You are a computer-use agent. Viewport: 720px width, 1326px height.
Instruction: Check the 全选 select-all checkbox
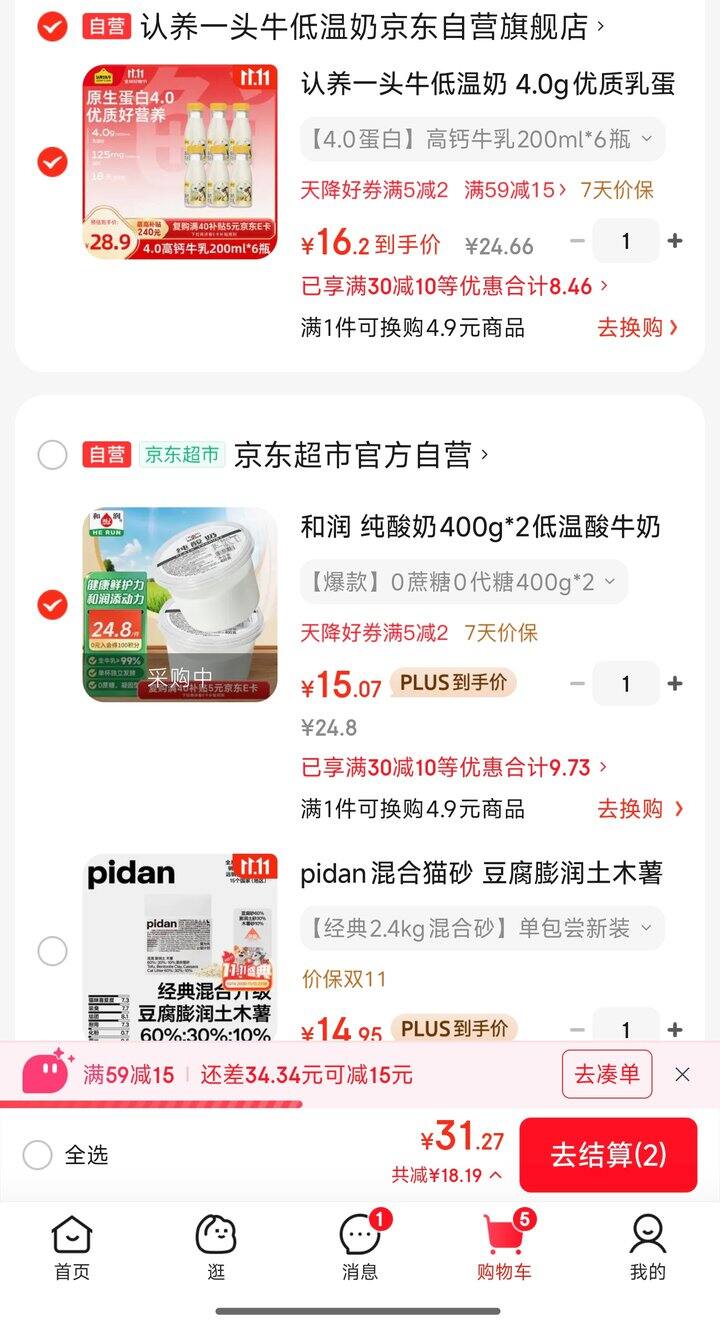37,1153
